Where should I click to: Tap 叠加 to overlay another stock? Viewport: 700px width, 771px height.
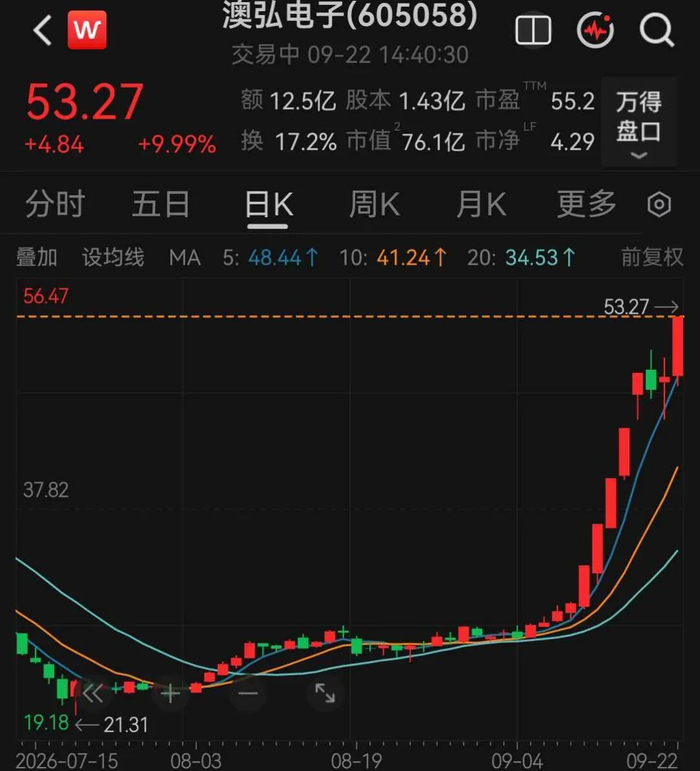(x=37, y=257)
